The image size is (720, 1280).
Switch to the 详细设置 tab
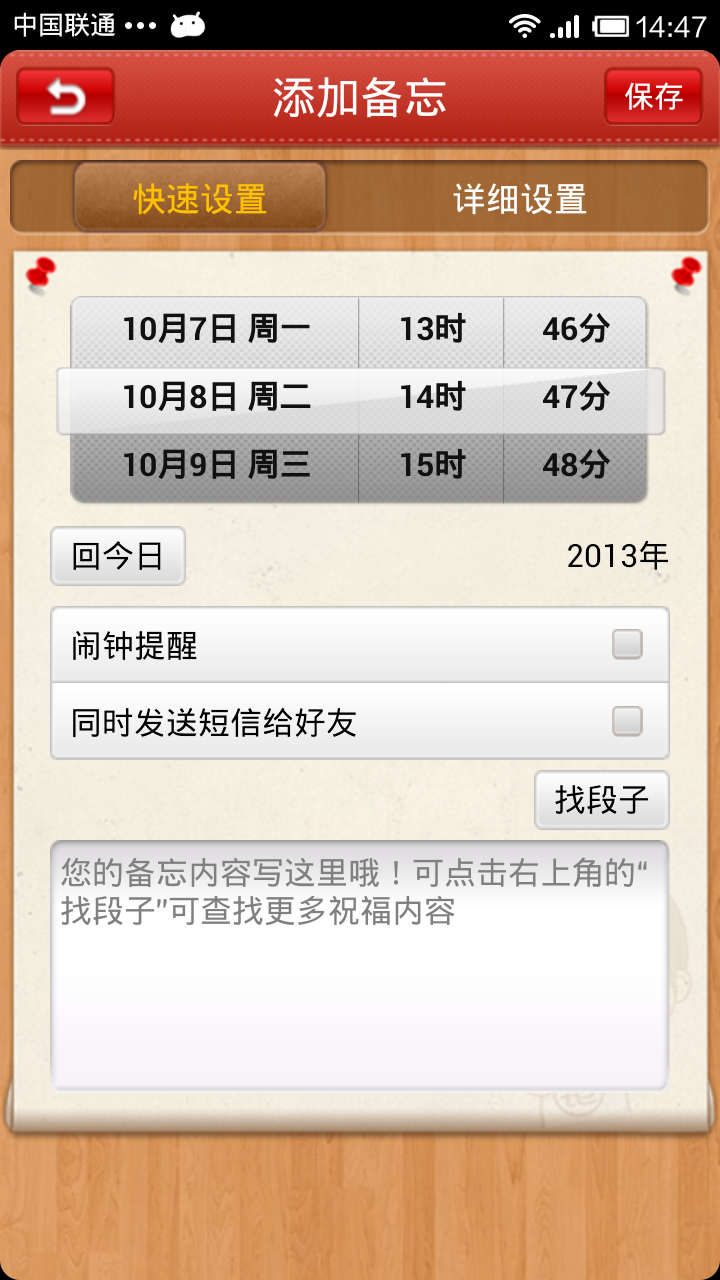(x=519, y=198)
